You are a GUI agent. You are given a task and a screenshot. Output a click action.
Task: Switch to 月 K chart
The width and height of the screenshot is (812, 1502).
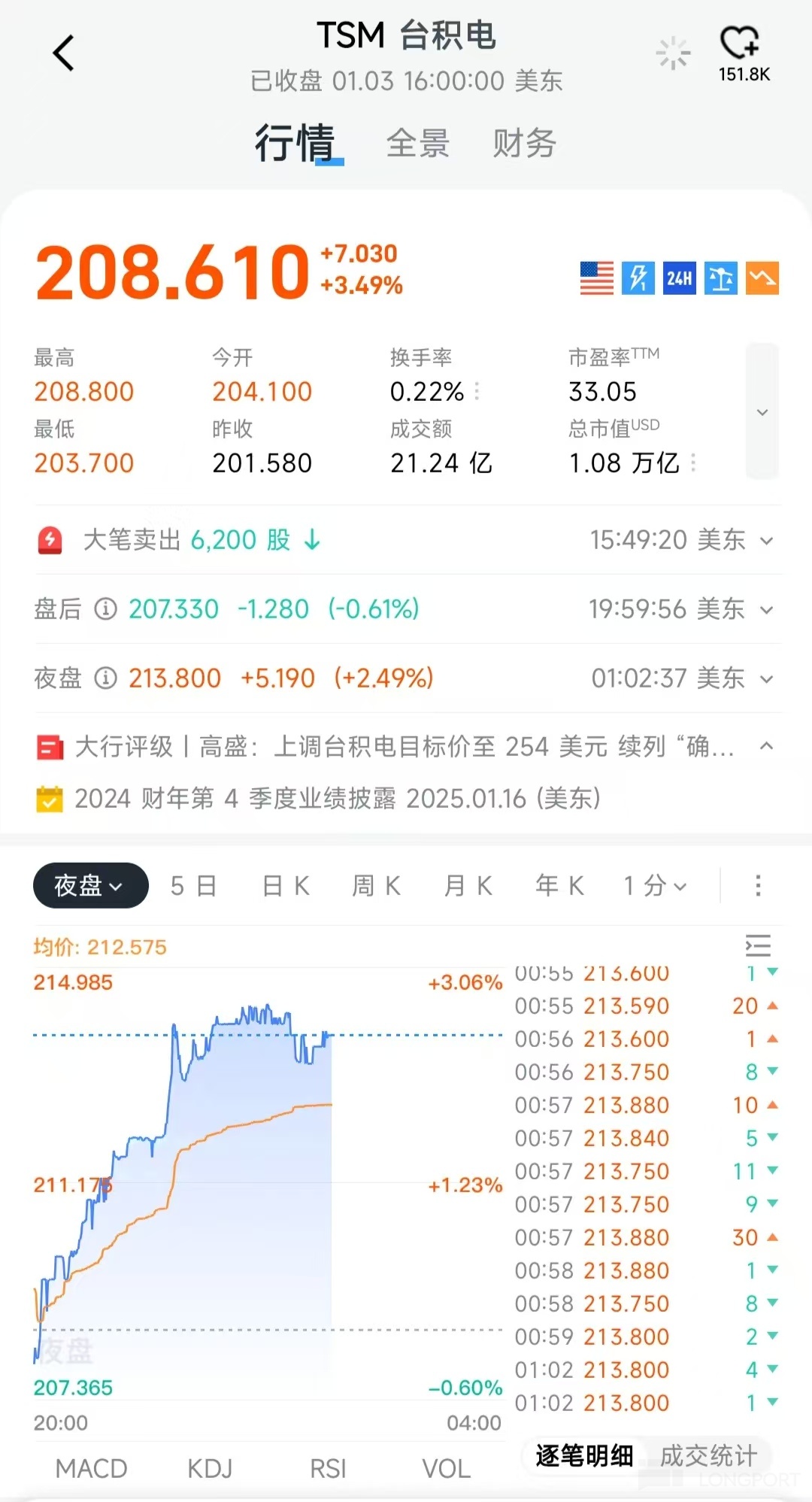pos(468,886)
